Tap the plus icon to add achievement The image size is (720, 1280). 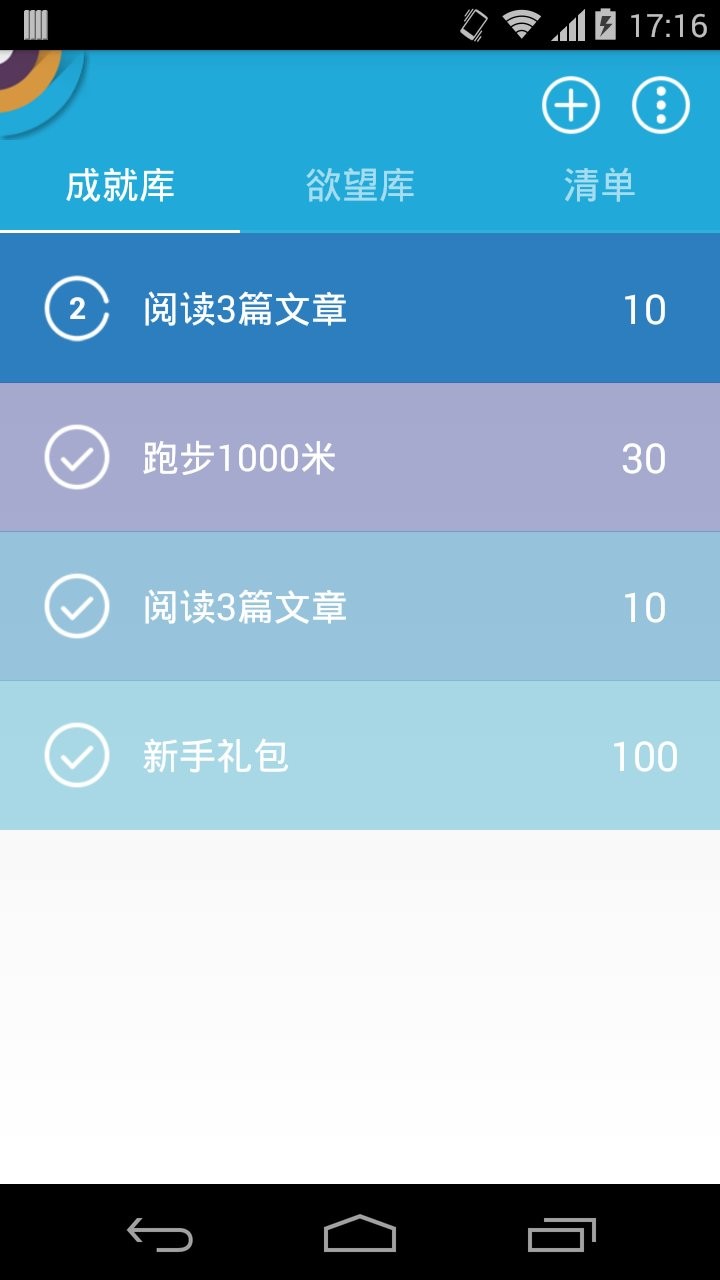coord(571,104)
